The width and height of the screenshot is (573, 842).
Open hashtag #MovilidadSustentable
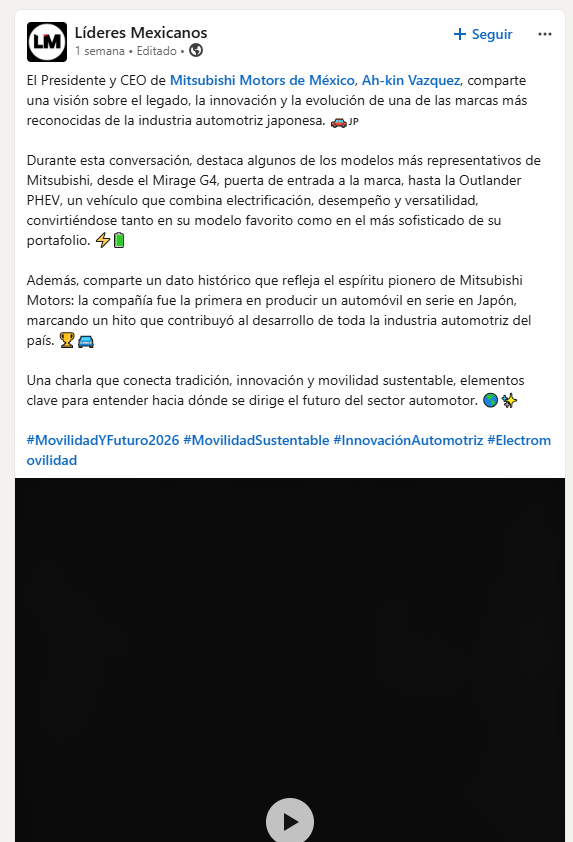click(256, 440)
